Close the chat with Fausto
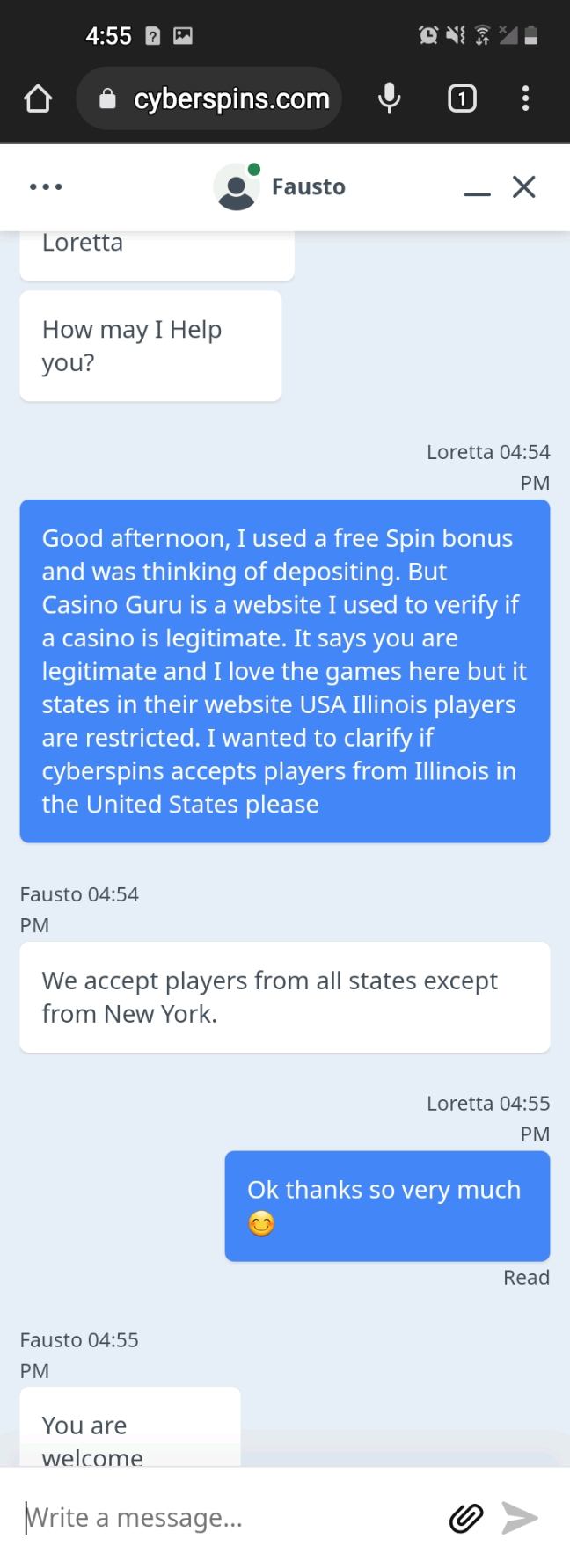Image resolution: width=570 pixels, height=1568 pixels. pos(524,186)
